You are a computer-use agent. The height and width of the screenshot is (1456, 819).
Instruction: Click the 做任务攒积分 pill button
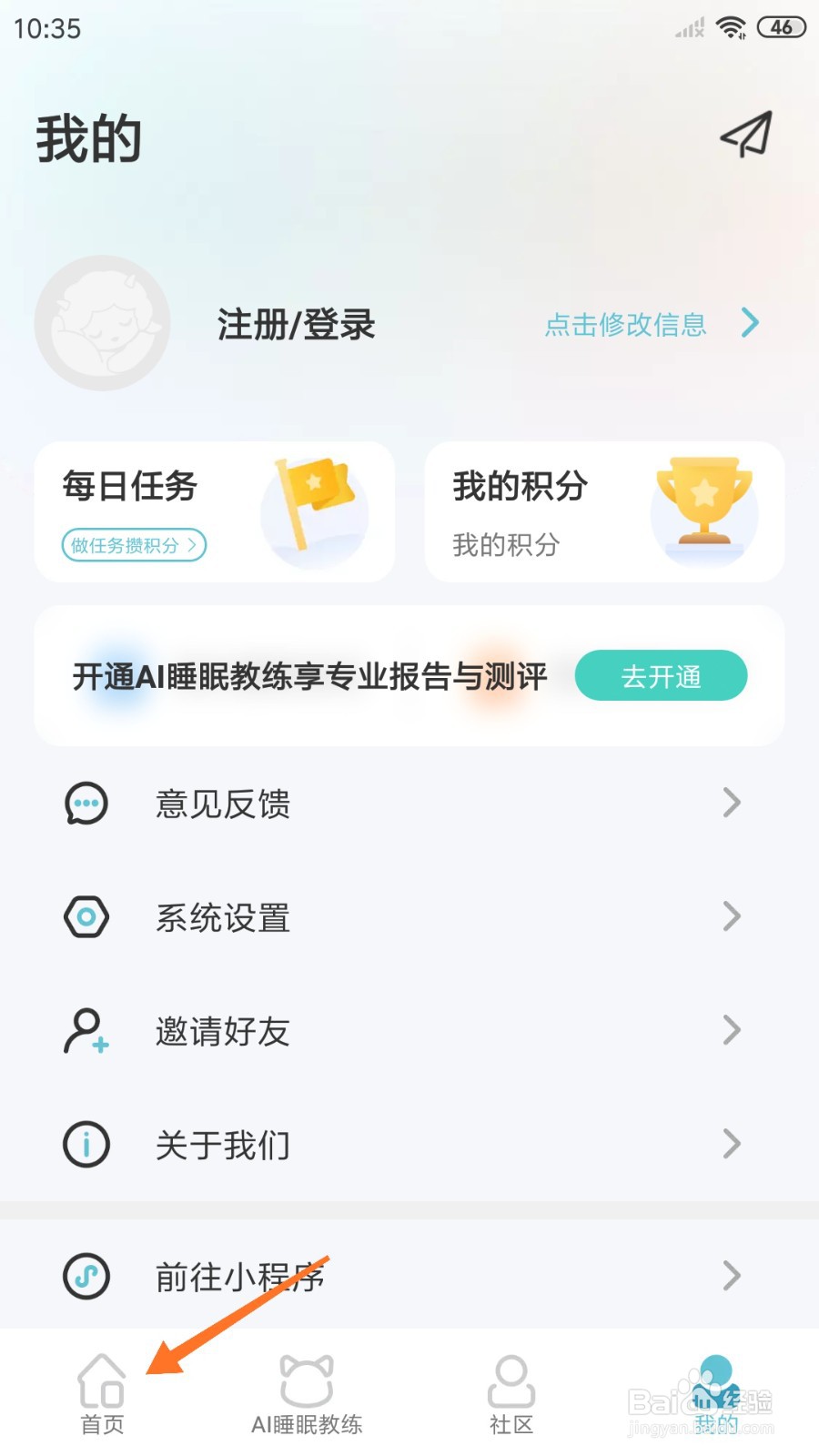133,546
